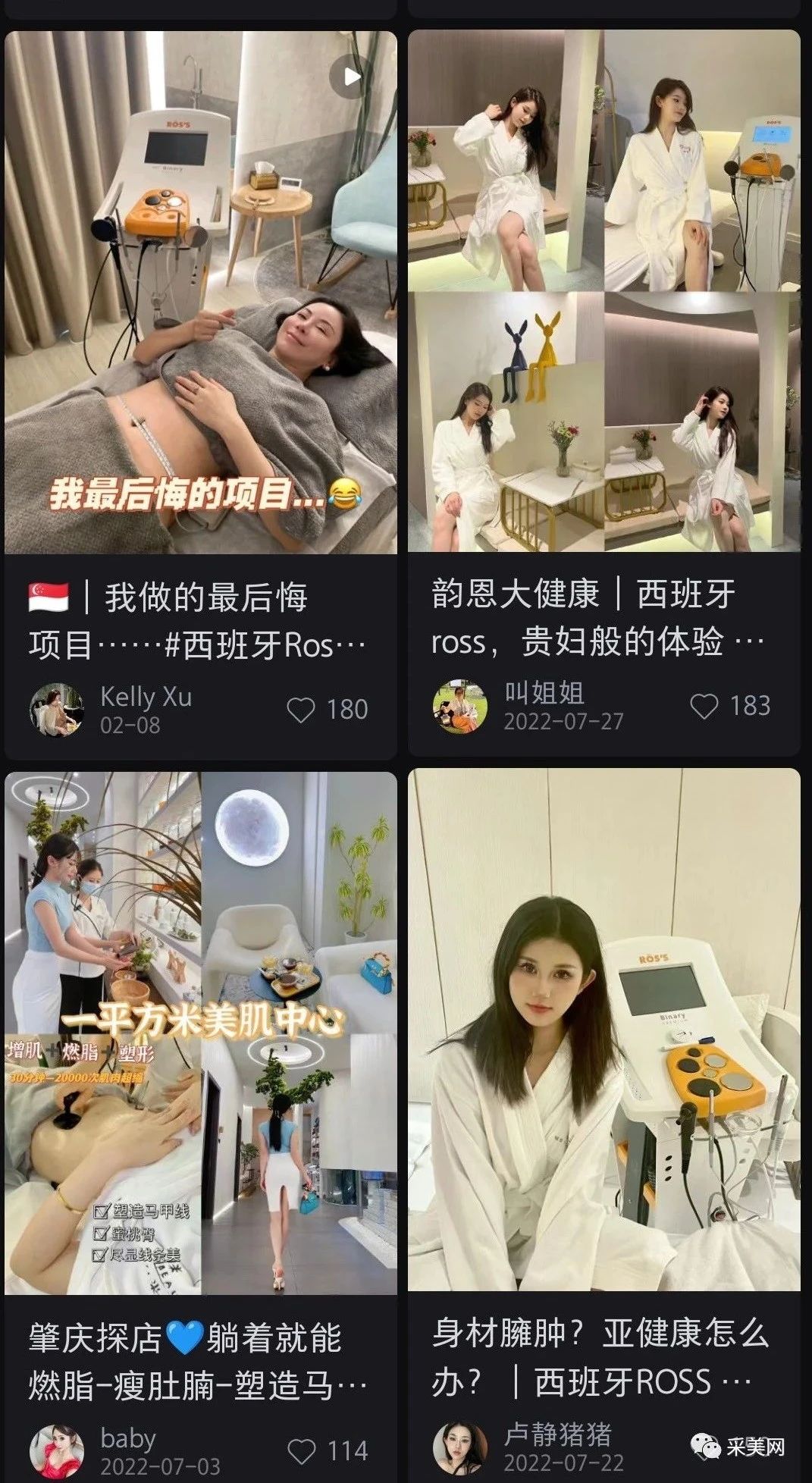Open the 身材臃肿 post by 卢静猪猪

point(604,1030)
